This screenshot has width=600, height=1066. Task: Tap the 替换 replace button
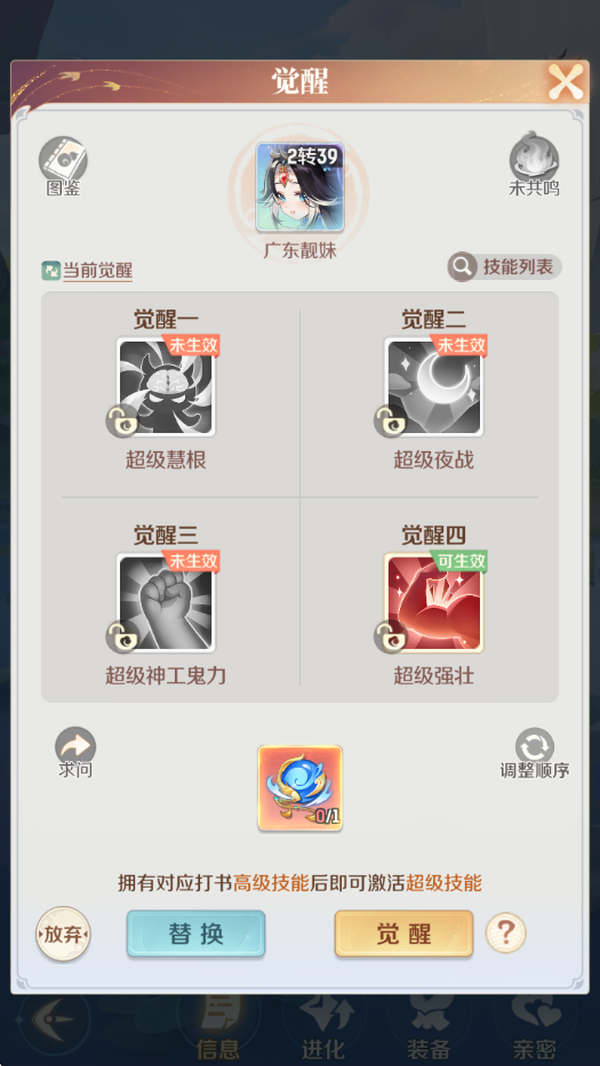click(196, 934)
